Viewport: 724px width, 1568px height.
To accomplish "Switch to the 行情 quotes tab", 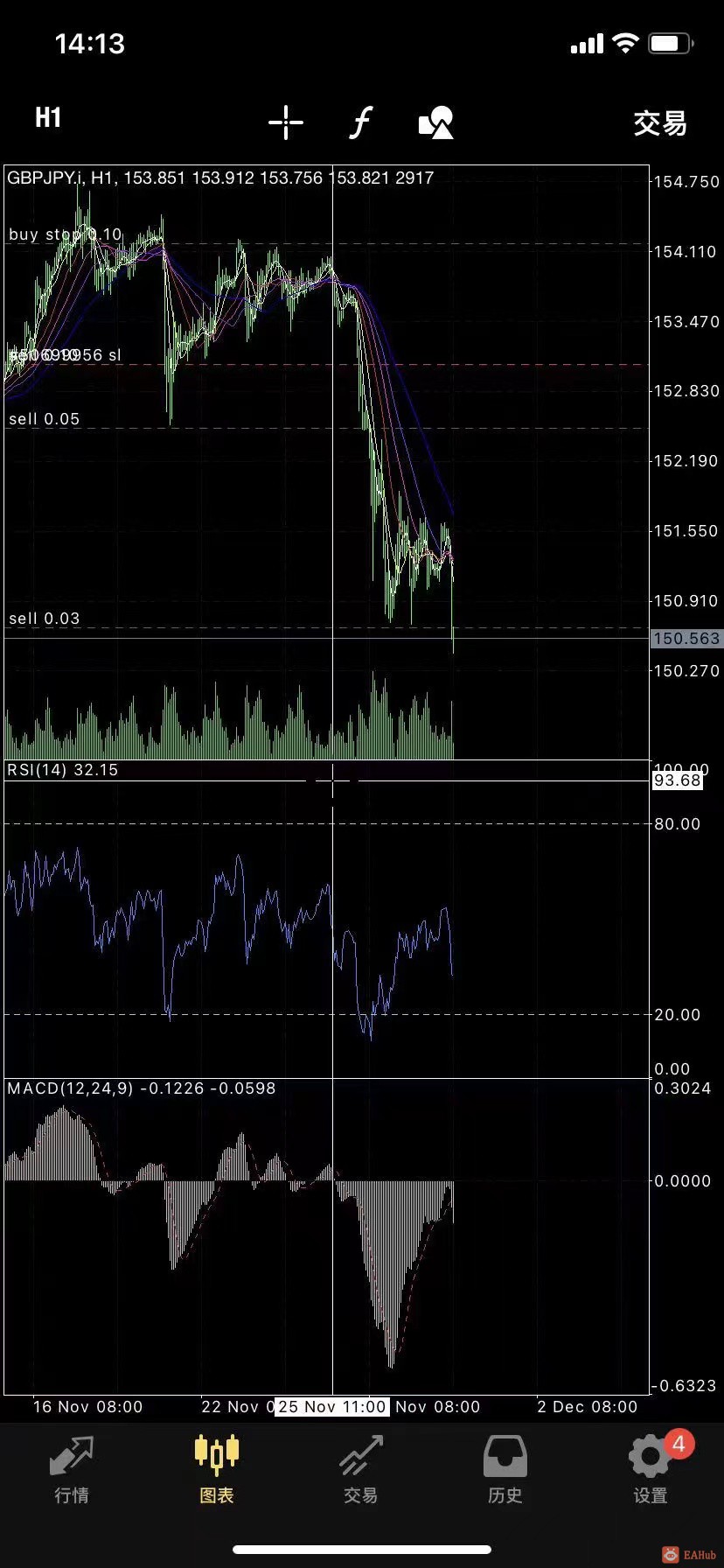I will (x=72, y=1469).
